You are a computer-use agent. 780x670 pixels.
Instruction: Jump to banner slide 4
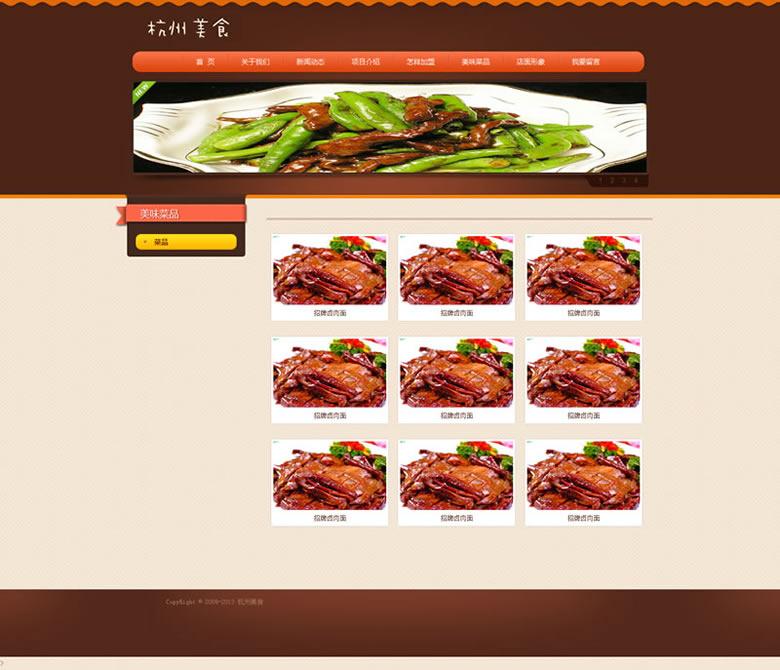[635, 181]
